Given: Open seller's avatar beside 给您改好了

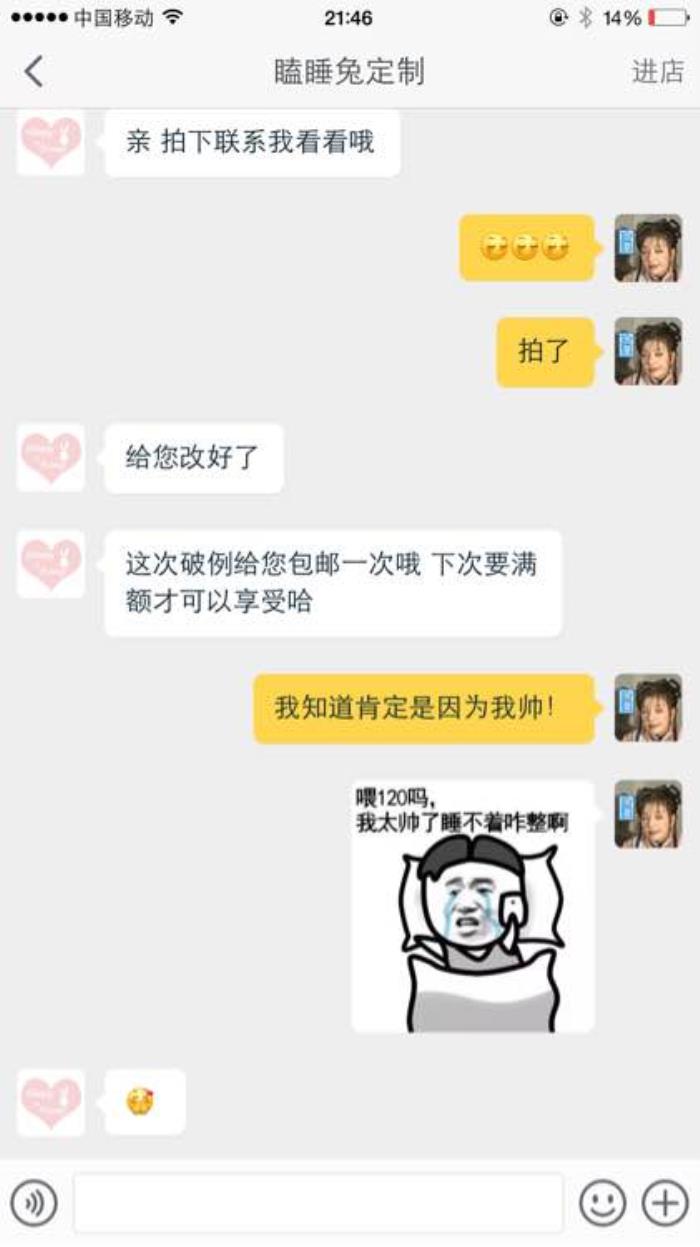Looking at the screenshot, I should (x=51, y=457).
